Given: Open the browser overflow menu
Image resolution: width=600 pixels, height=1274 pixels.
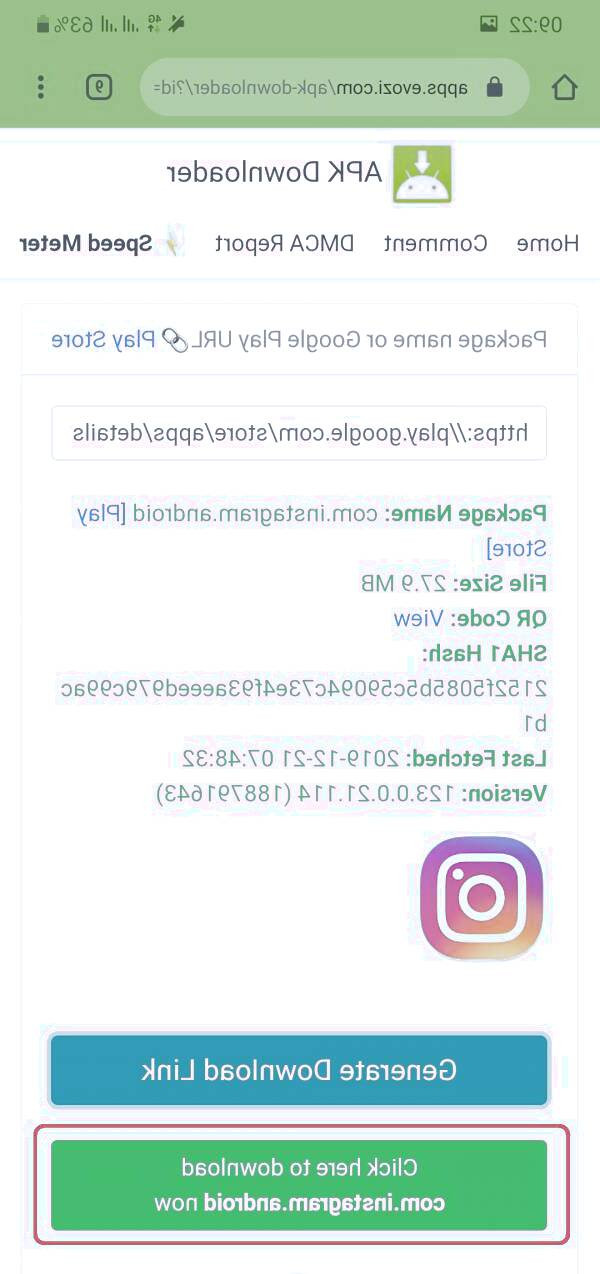Looking at the screenshot, I should (41, 87).
